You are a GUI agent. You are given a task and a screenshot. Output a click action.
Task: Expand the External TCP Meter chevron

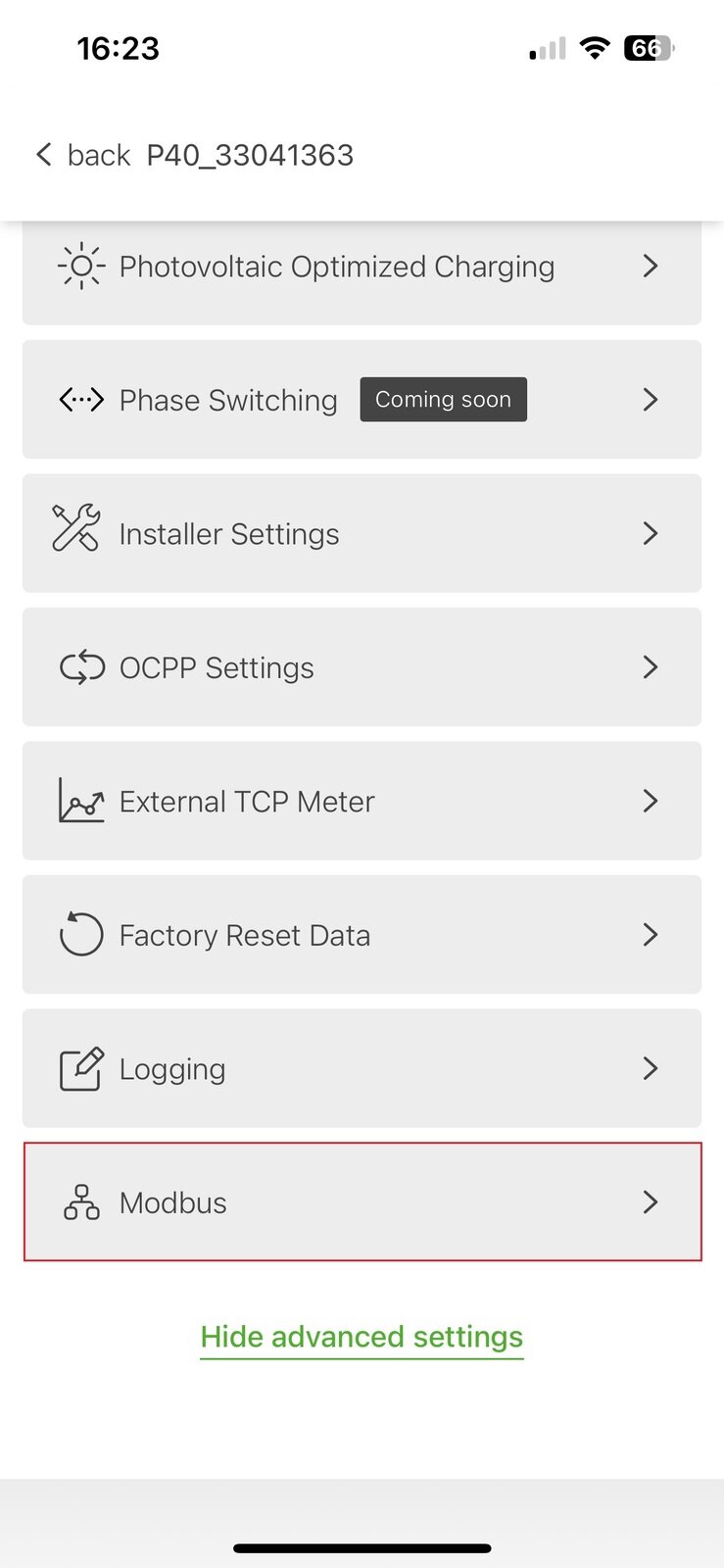[651, 801]
